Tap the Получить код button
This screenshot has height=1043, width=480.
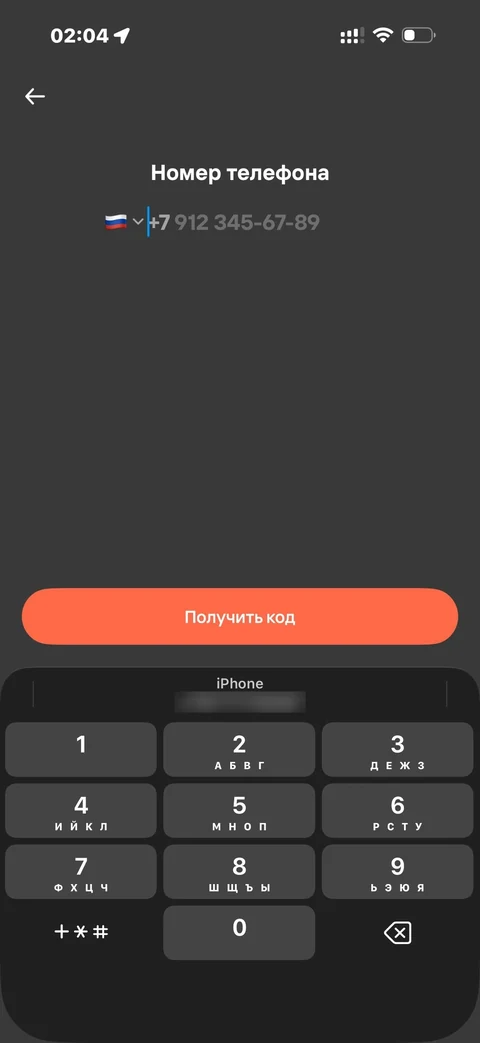click(240, 617)
